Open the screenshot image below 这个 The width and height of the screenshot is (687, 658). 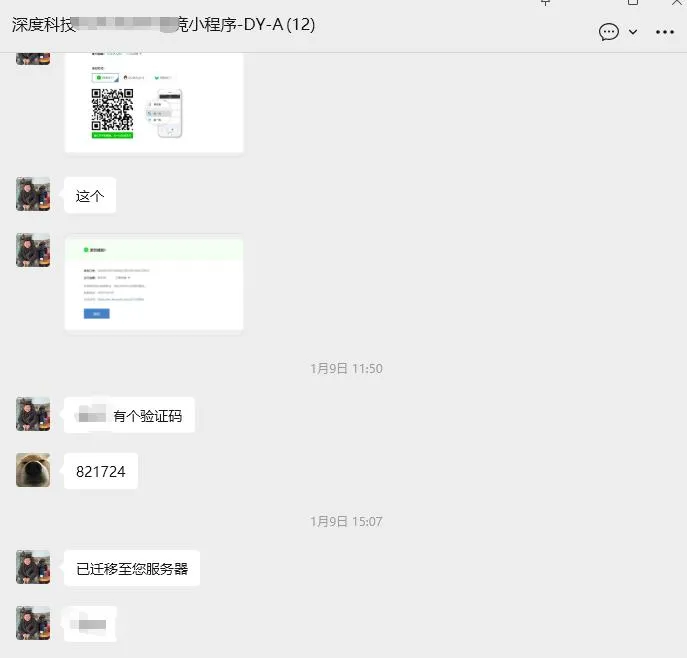coord(154,283)
